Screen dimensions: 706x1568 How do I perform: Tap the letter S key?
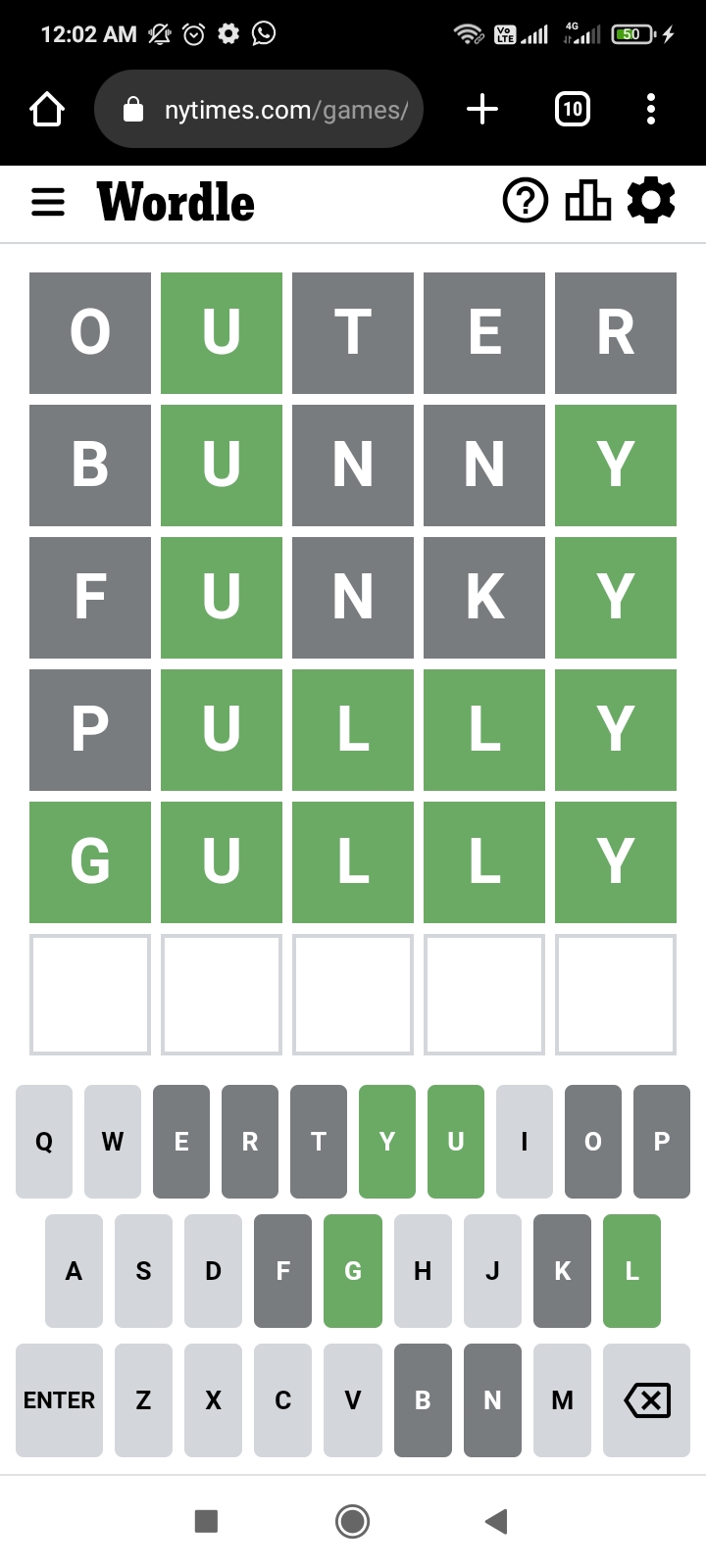(143, 1271)
